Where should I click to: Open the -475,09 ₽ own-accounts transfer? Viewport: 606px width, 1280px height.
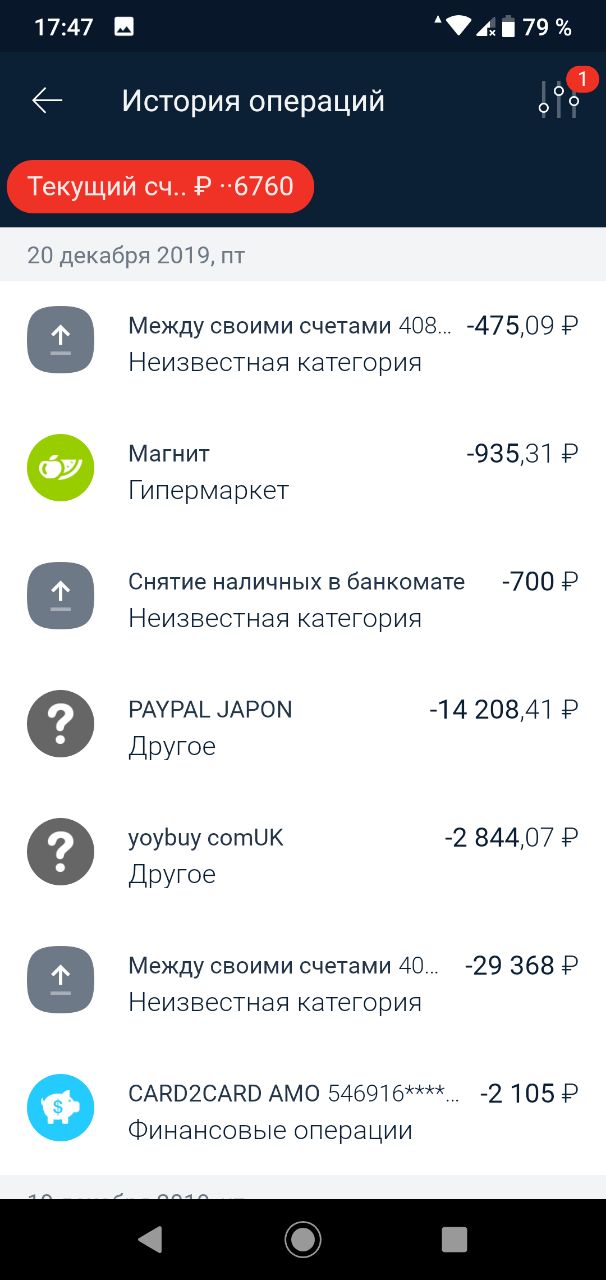pos(302,342)
